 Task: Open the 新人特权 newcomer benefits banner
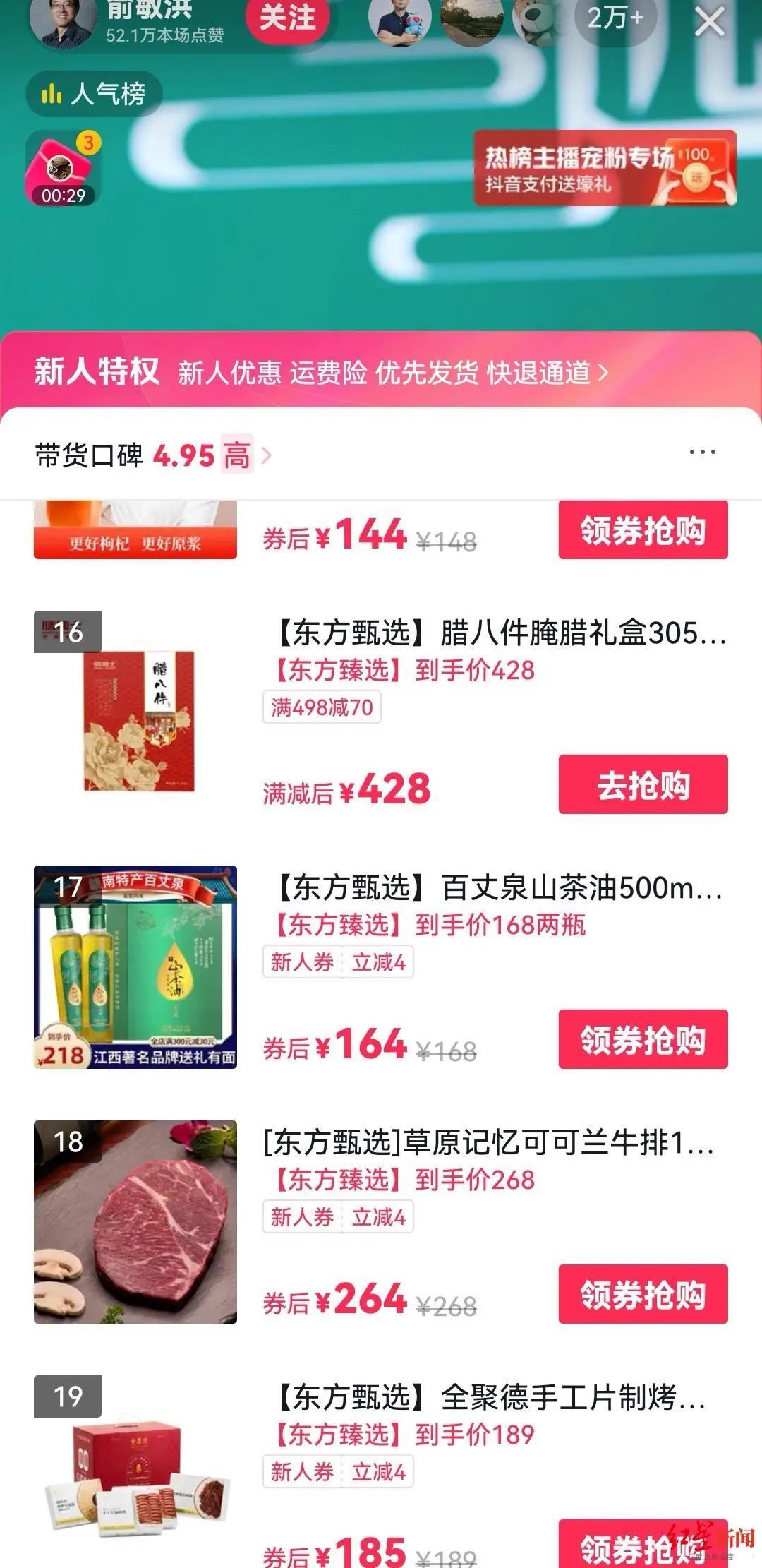321,372
